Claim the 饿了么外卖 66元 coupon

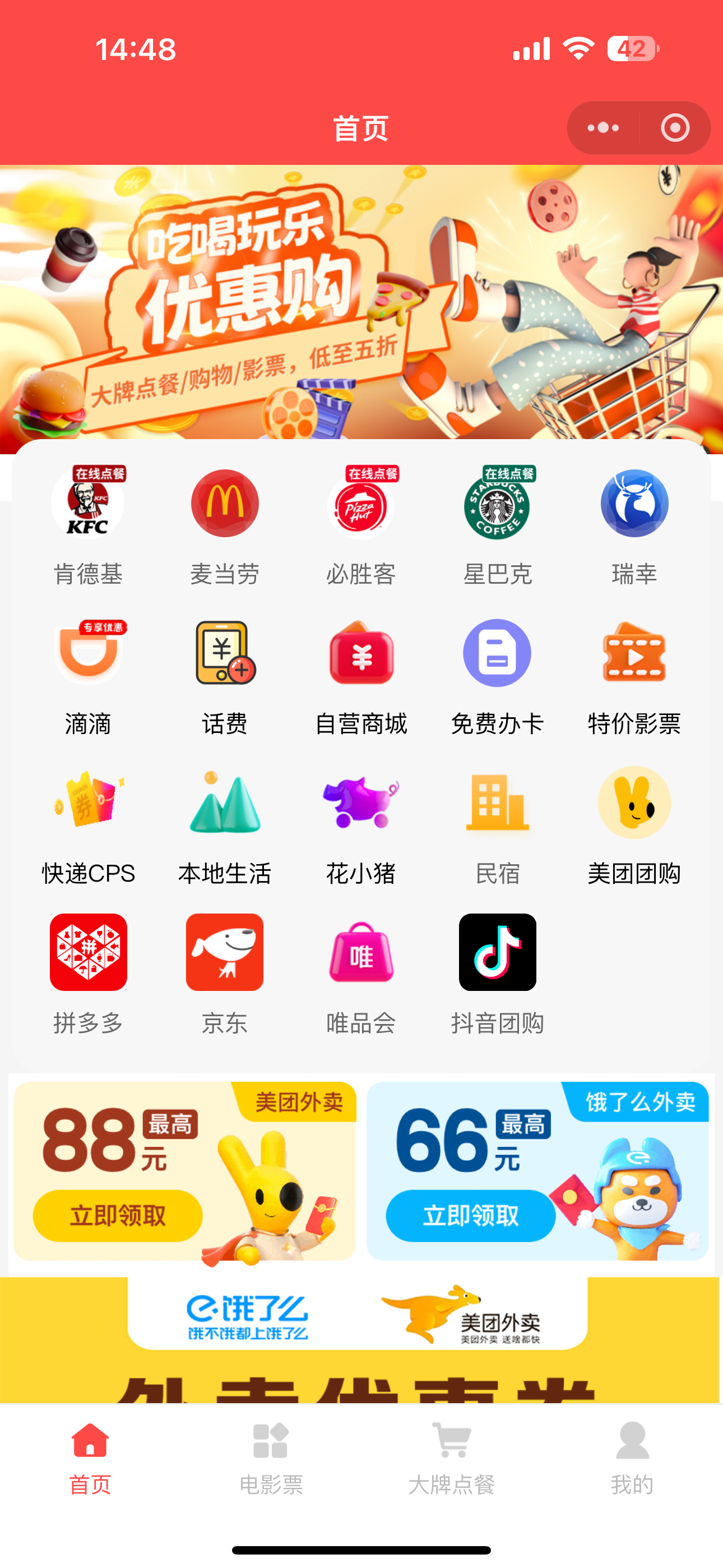470,1216
